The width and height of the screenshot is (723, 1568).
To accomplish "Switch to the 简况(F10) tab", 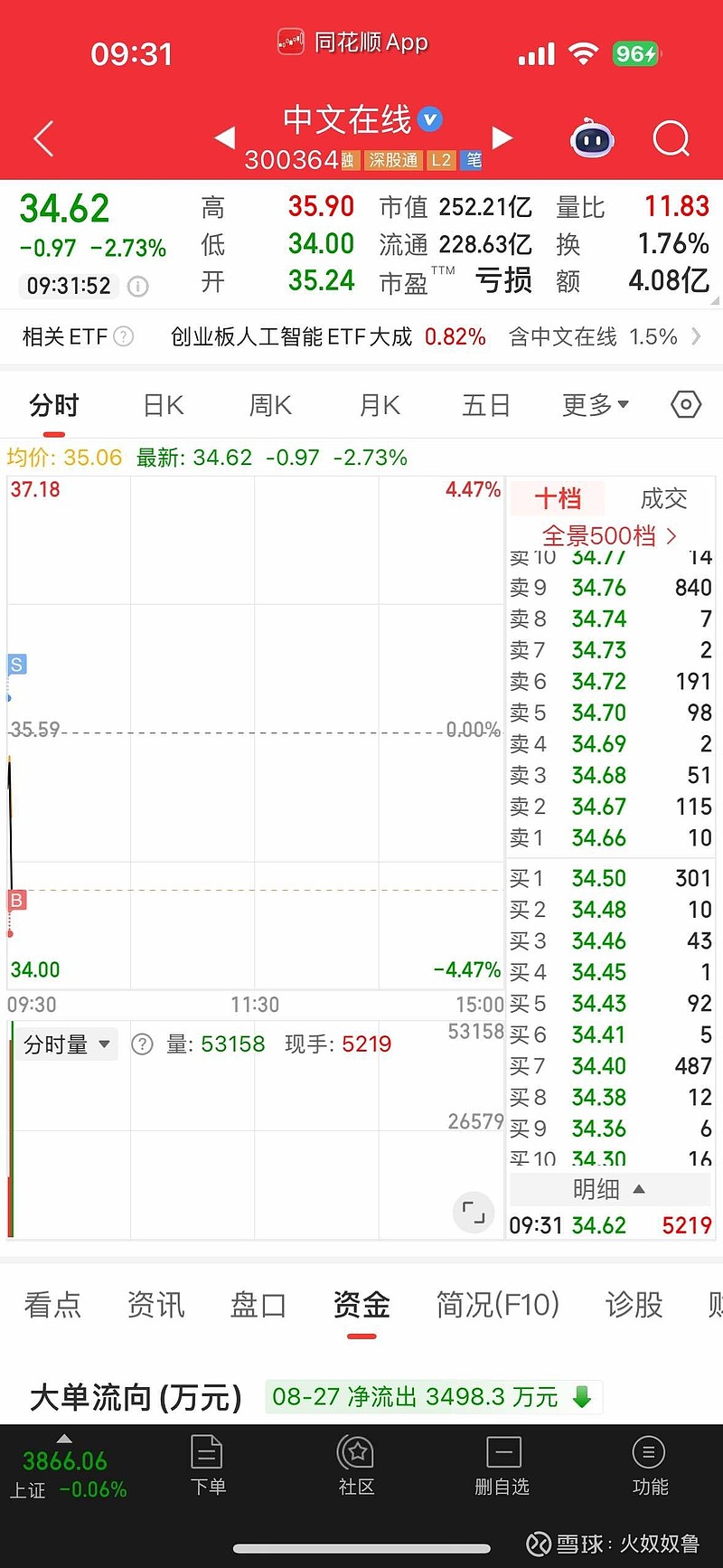I will point(498,1305).
